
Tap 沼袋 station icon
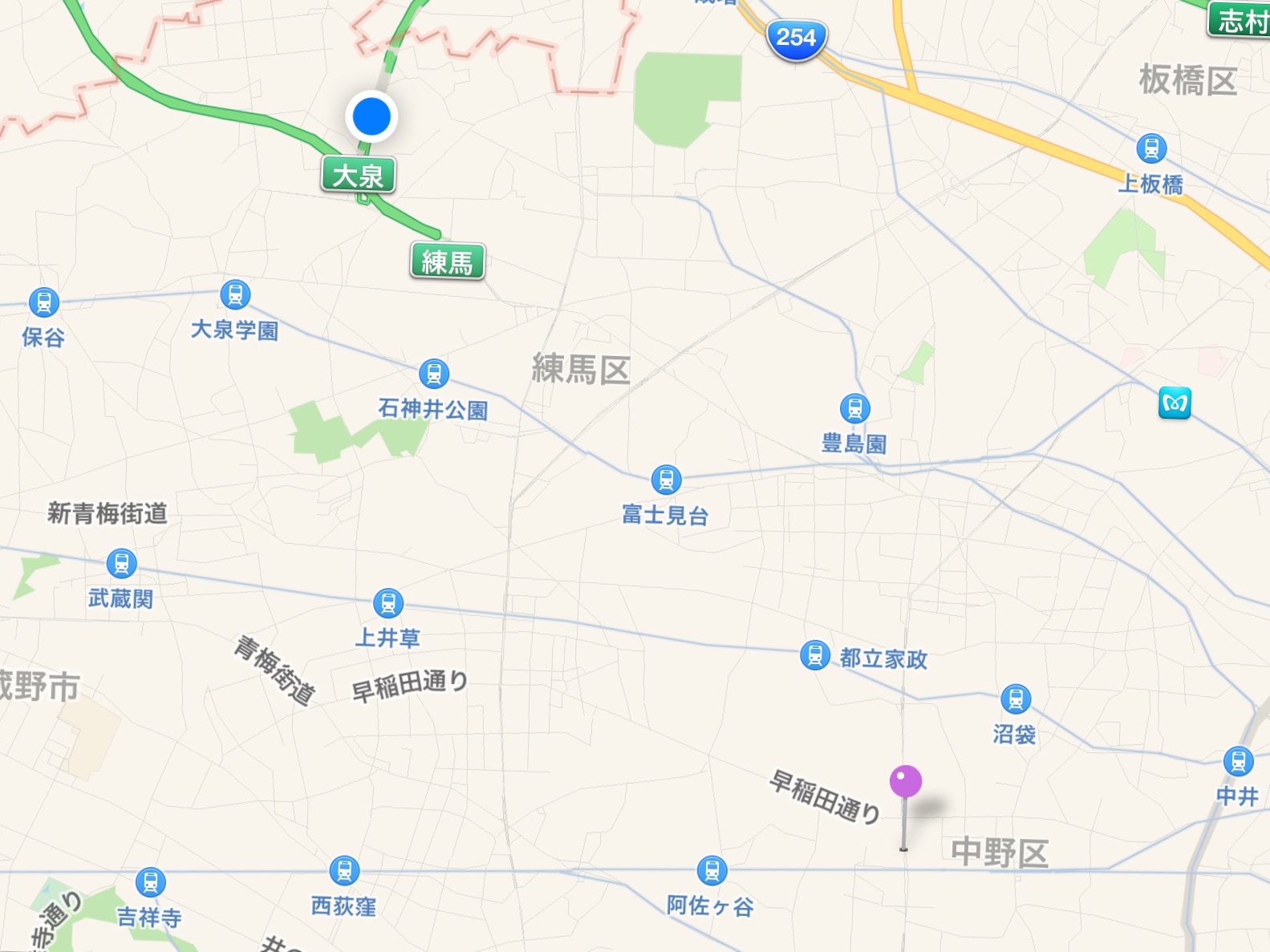[1016, 699]
